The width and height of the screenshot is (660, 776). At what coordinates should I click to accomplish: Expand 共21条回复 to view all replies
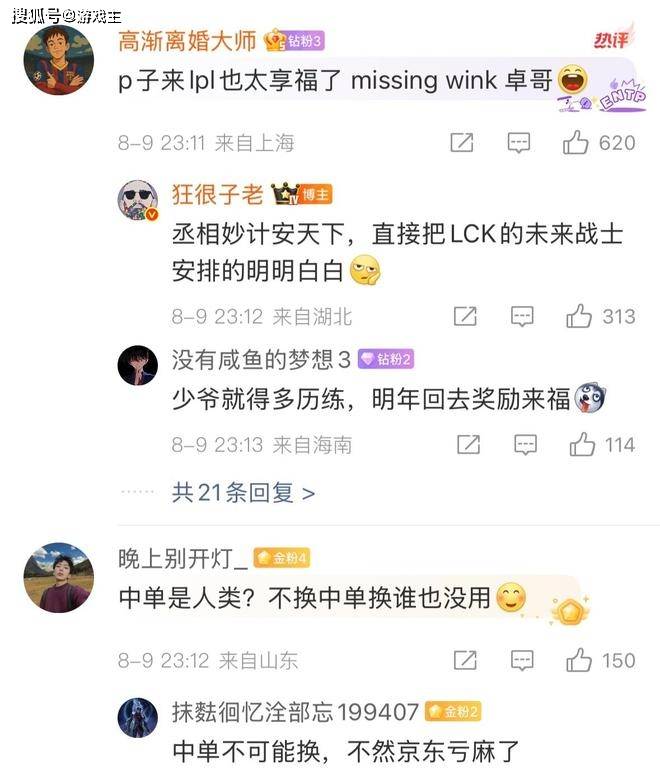click(x=243, y=492)
